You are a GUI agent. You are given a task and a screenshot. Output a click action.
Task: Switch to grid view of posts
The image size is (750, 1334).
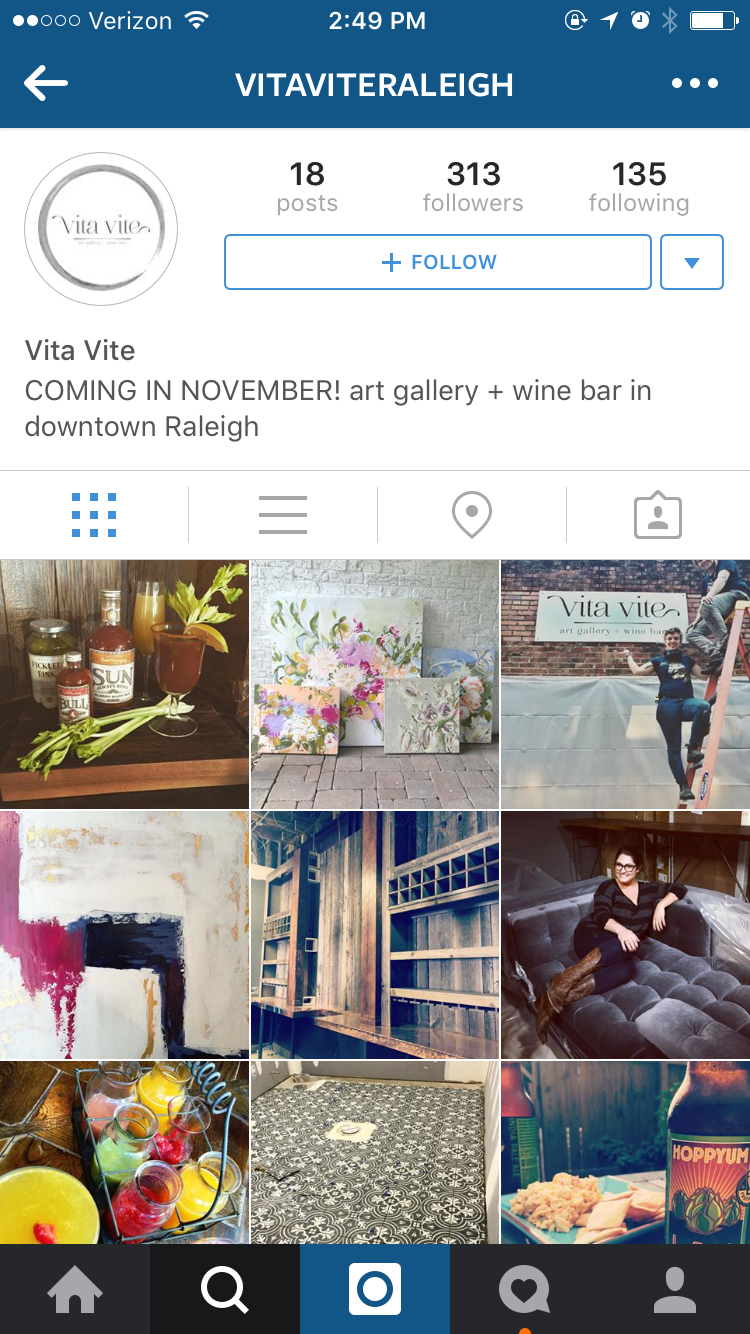tap(94, 515)
